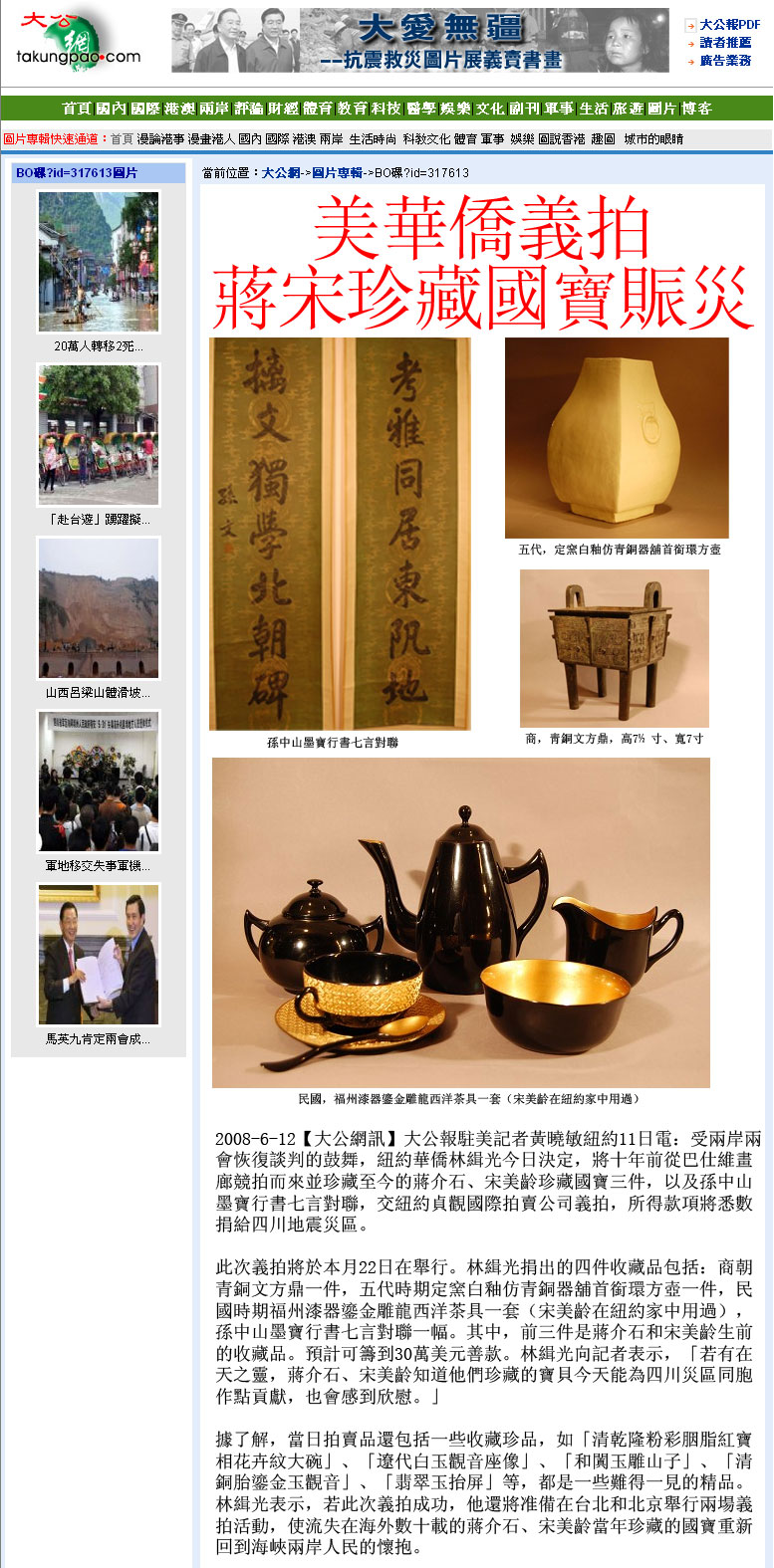Select 娛樂 in the green navigation bar
Screen dimensions: 774x1568
coord(455,109)
